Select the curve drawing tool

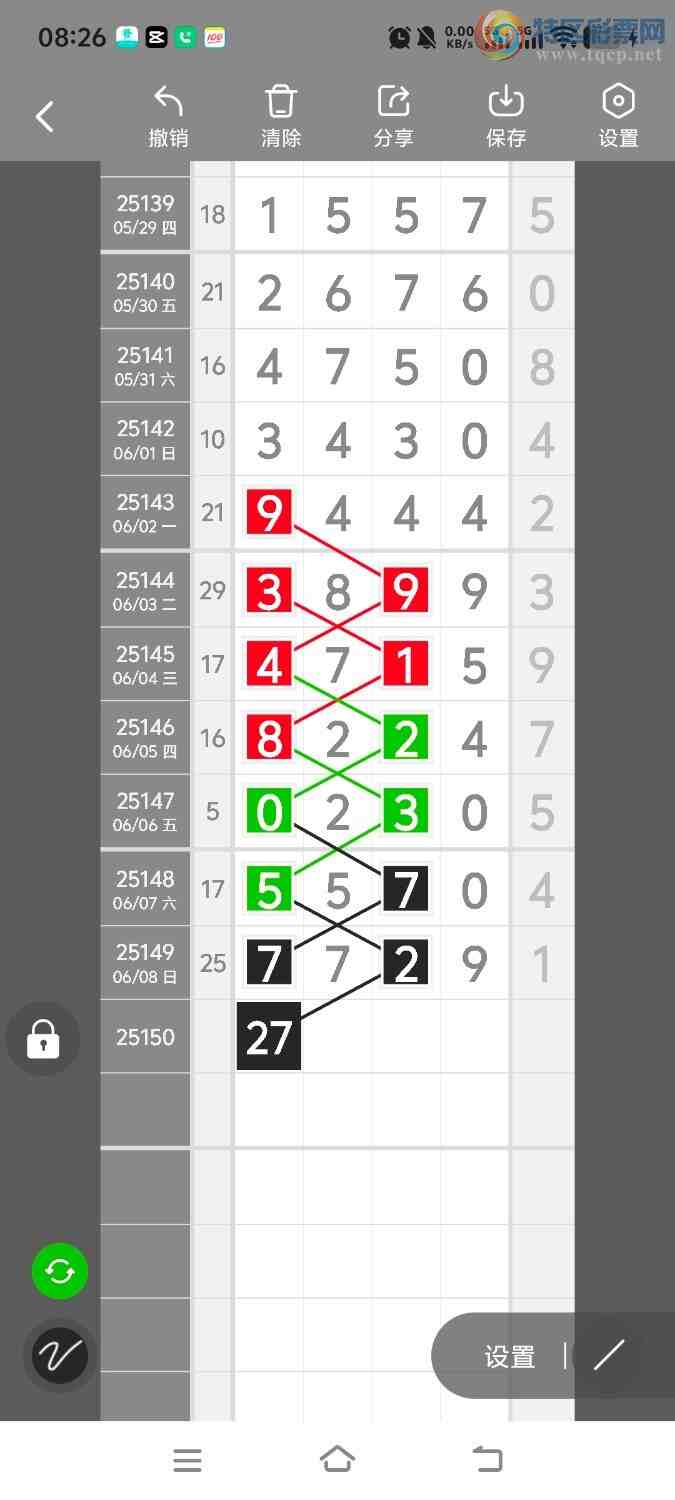[60, 1355]
